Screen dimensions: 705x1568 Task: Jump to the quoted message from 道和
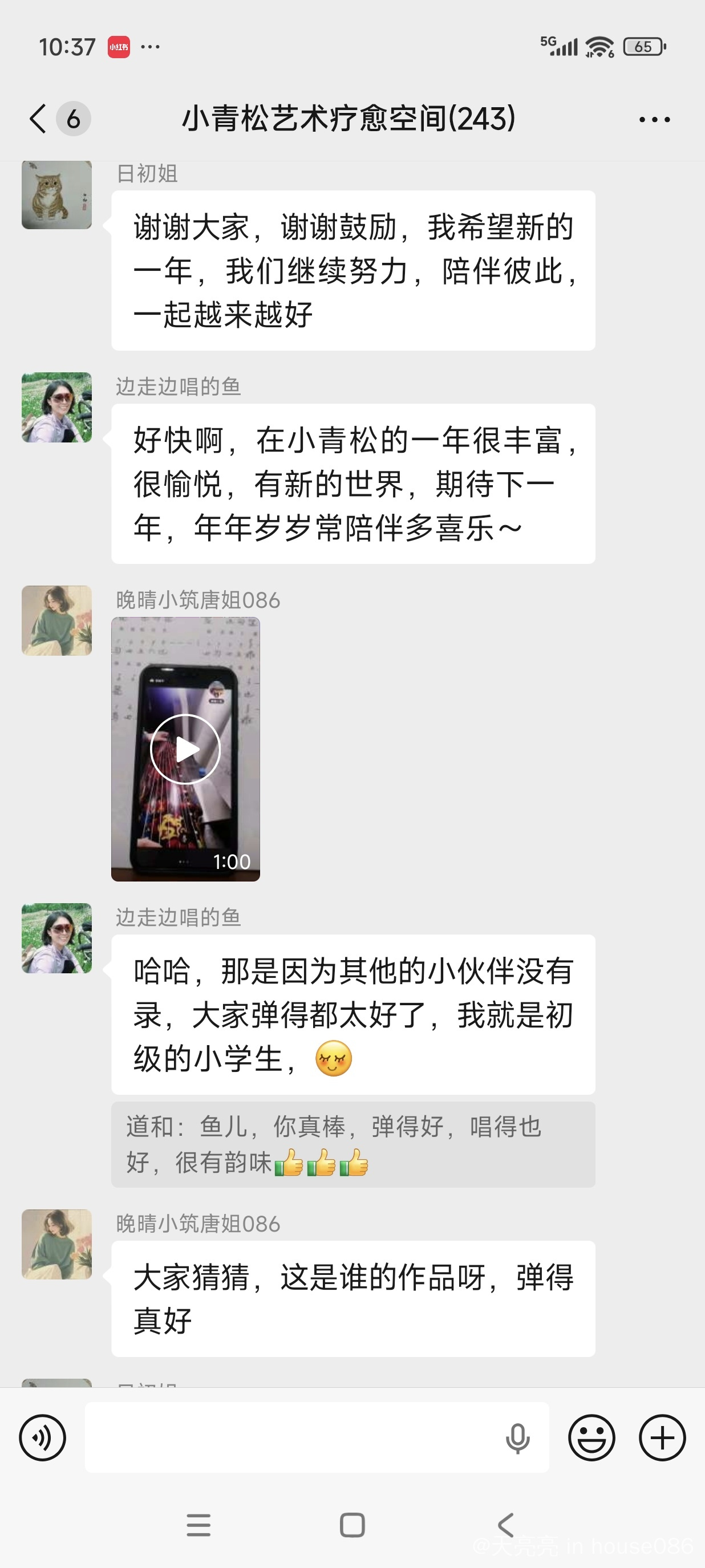[x=352, y=1144]
